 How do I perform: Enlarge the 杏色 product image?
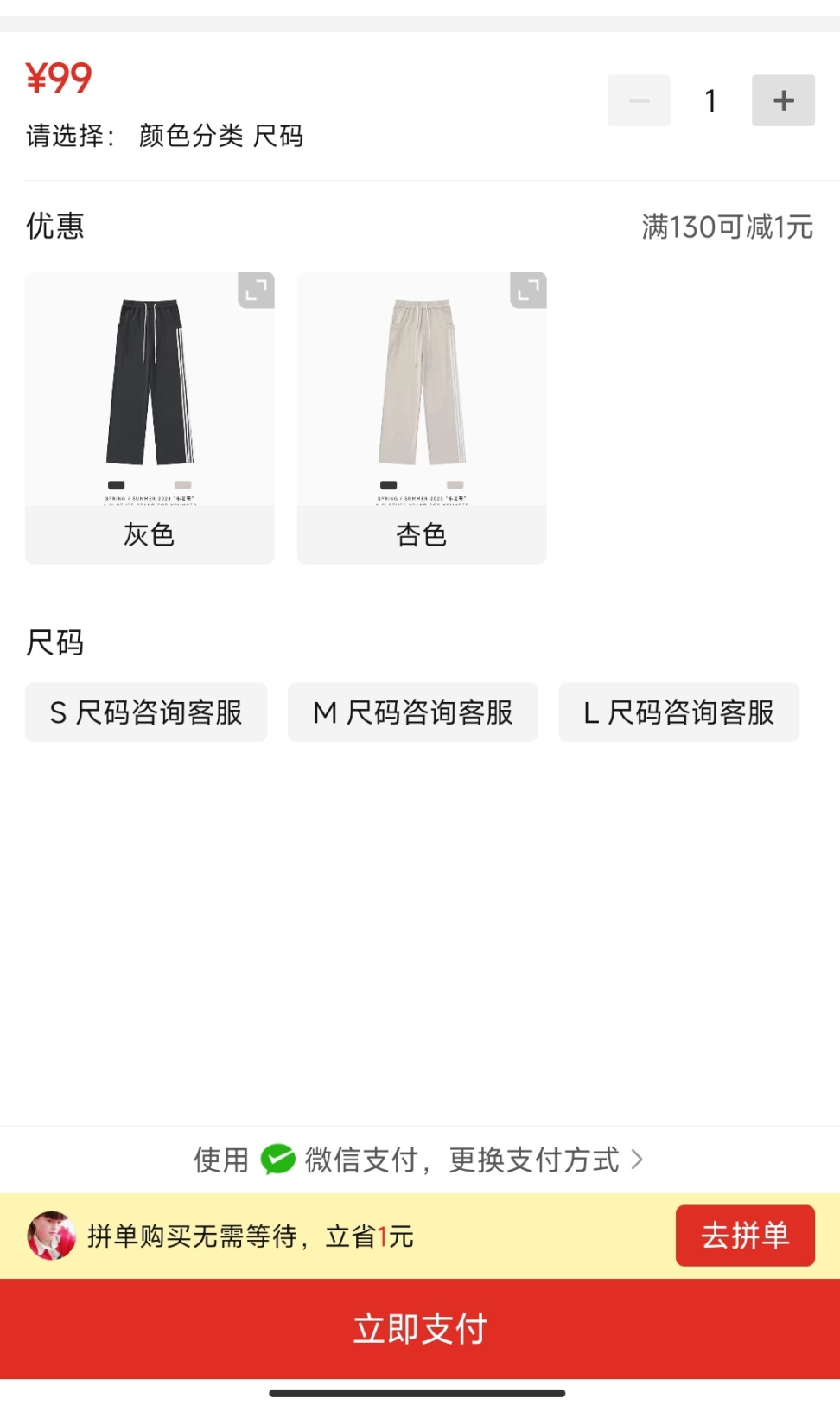click(528, 291)
